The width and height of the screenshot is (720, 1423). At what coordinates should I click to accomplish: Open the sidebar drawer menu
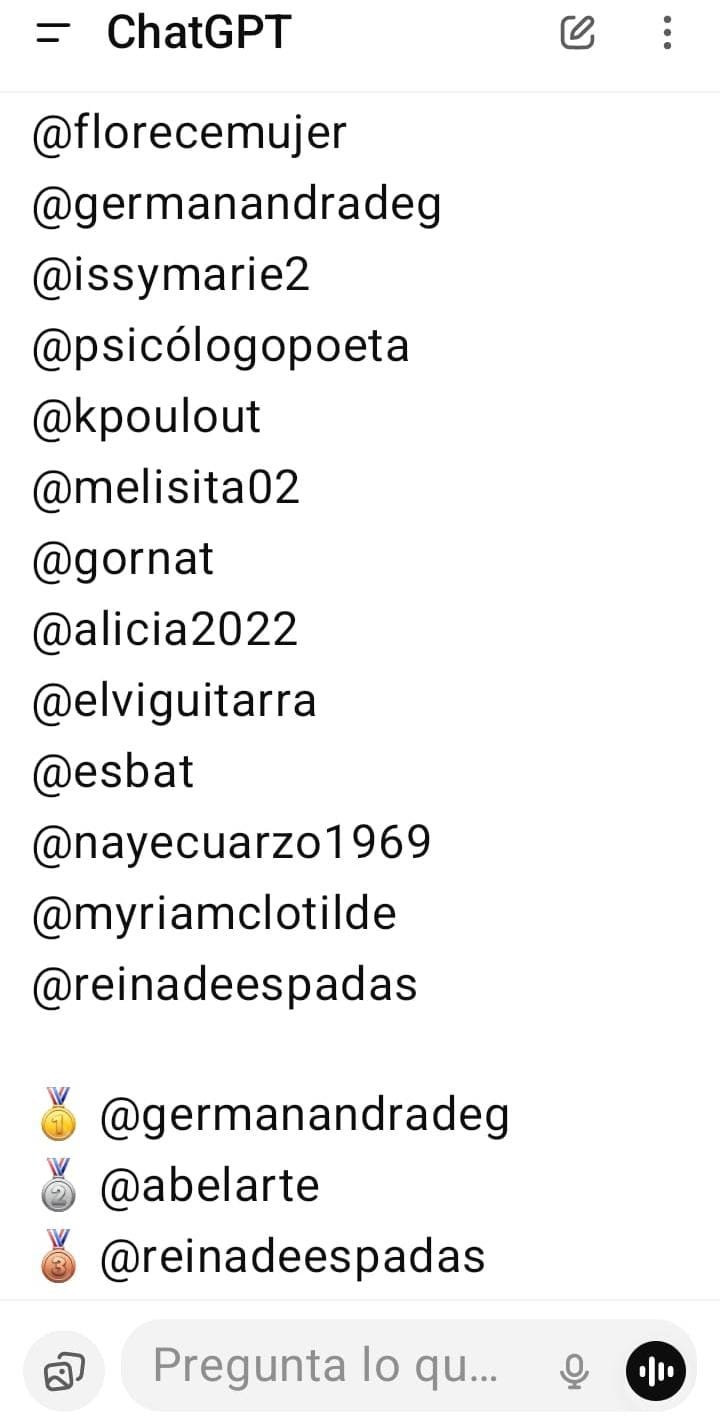click(52, 34)
